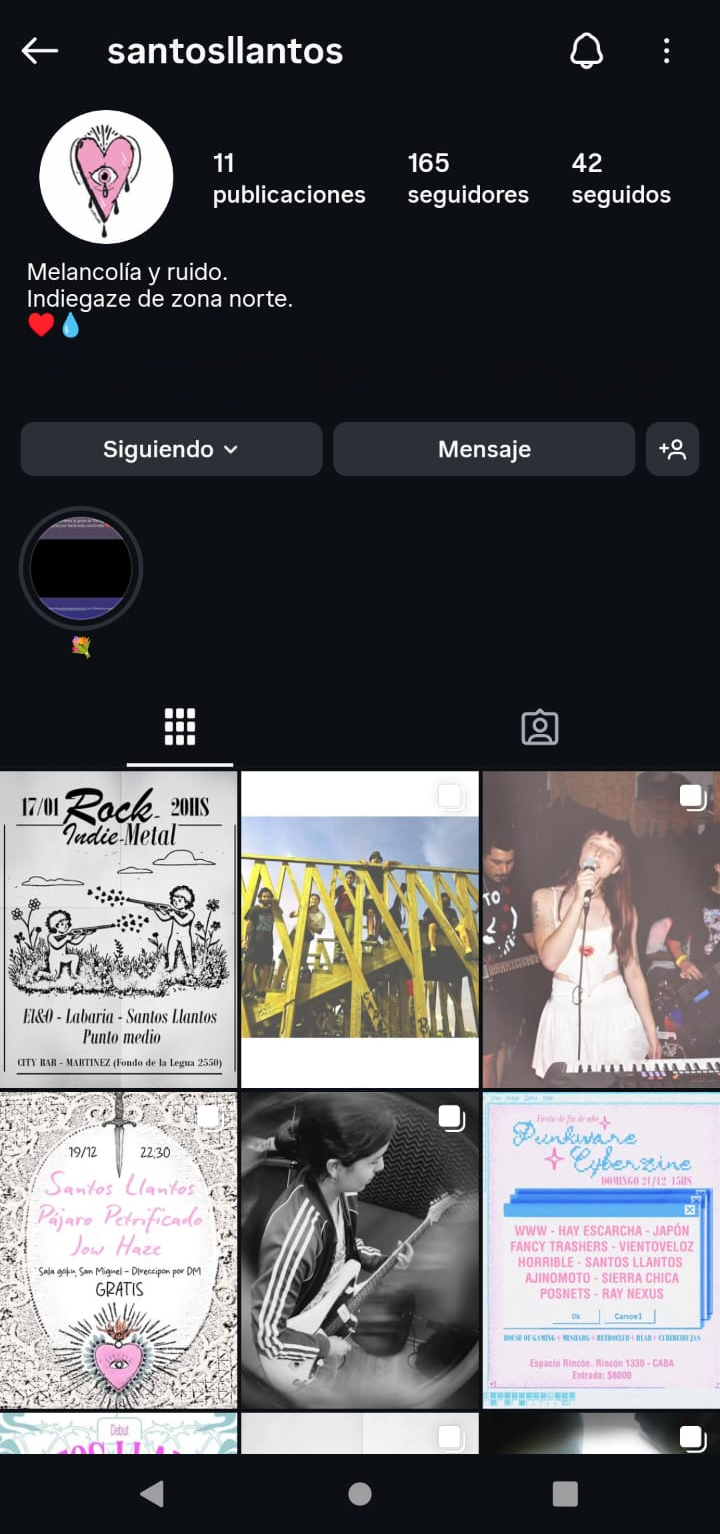720x1534 pixels.
Task: Open the profile picture with pink heart
Action: pyautogui.click(x=106, y=177)
